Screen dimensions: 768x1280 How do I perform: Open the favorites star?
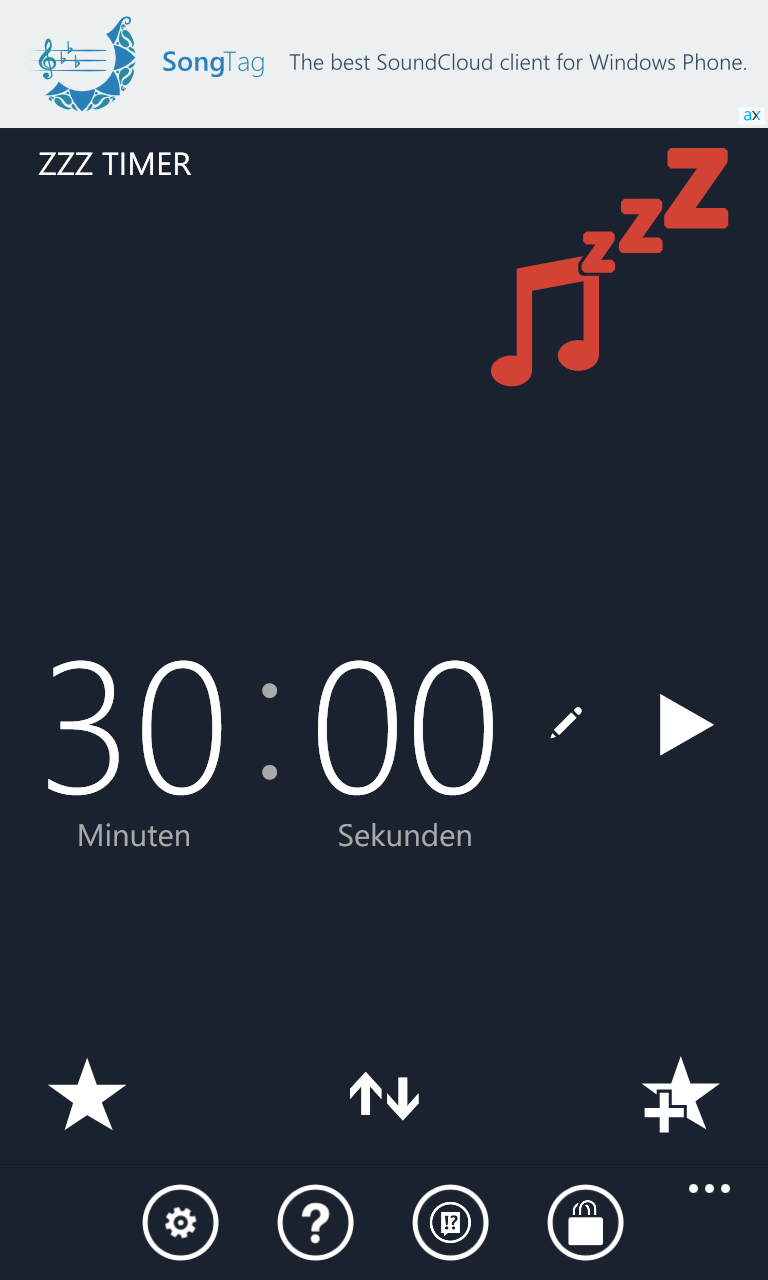click(87, 1095)
